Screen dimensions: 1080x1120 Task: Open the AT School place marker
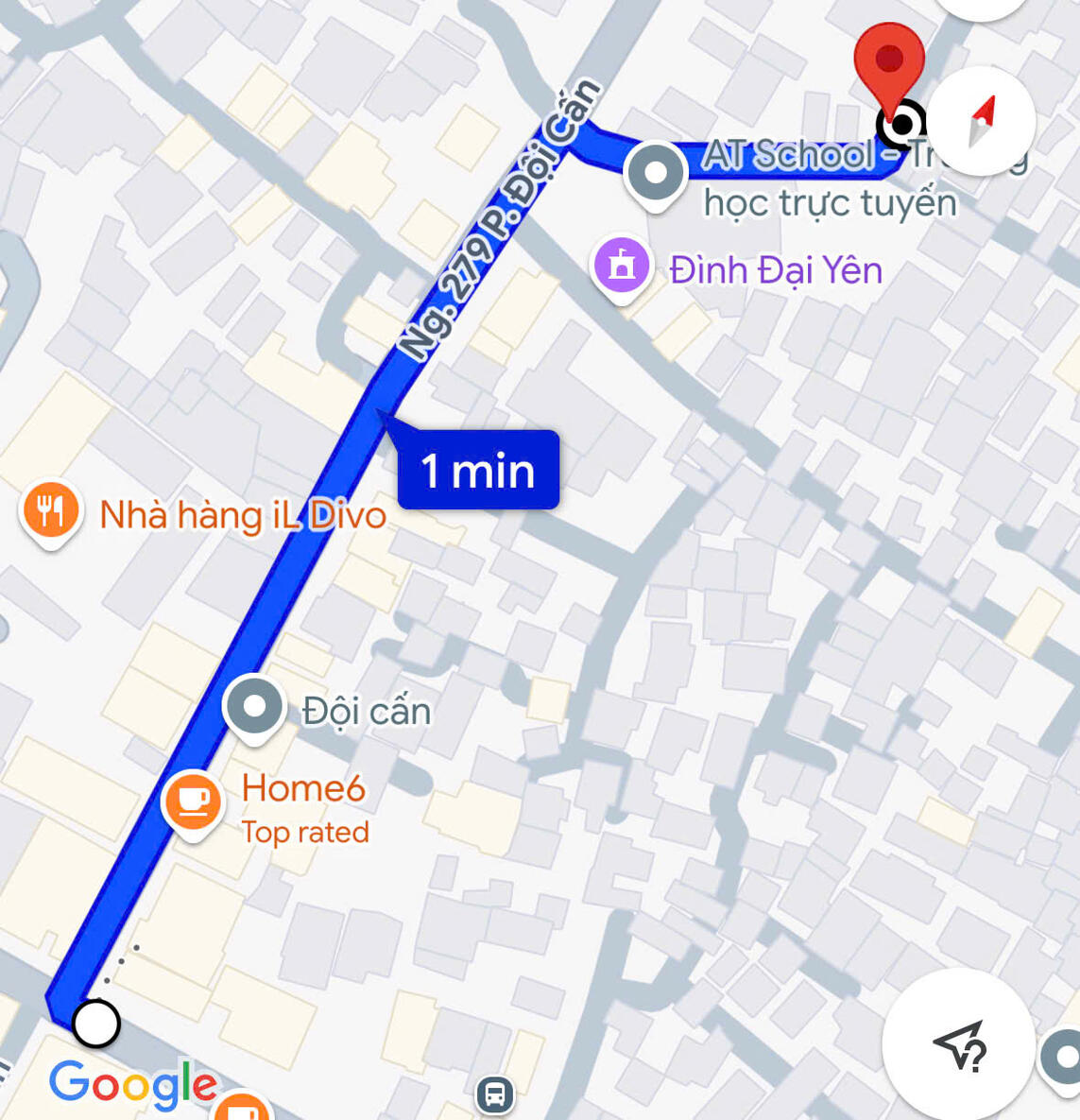656,174
